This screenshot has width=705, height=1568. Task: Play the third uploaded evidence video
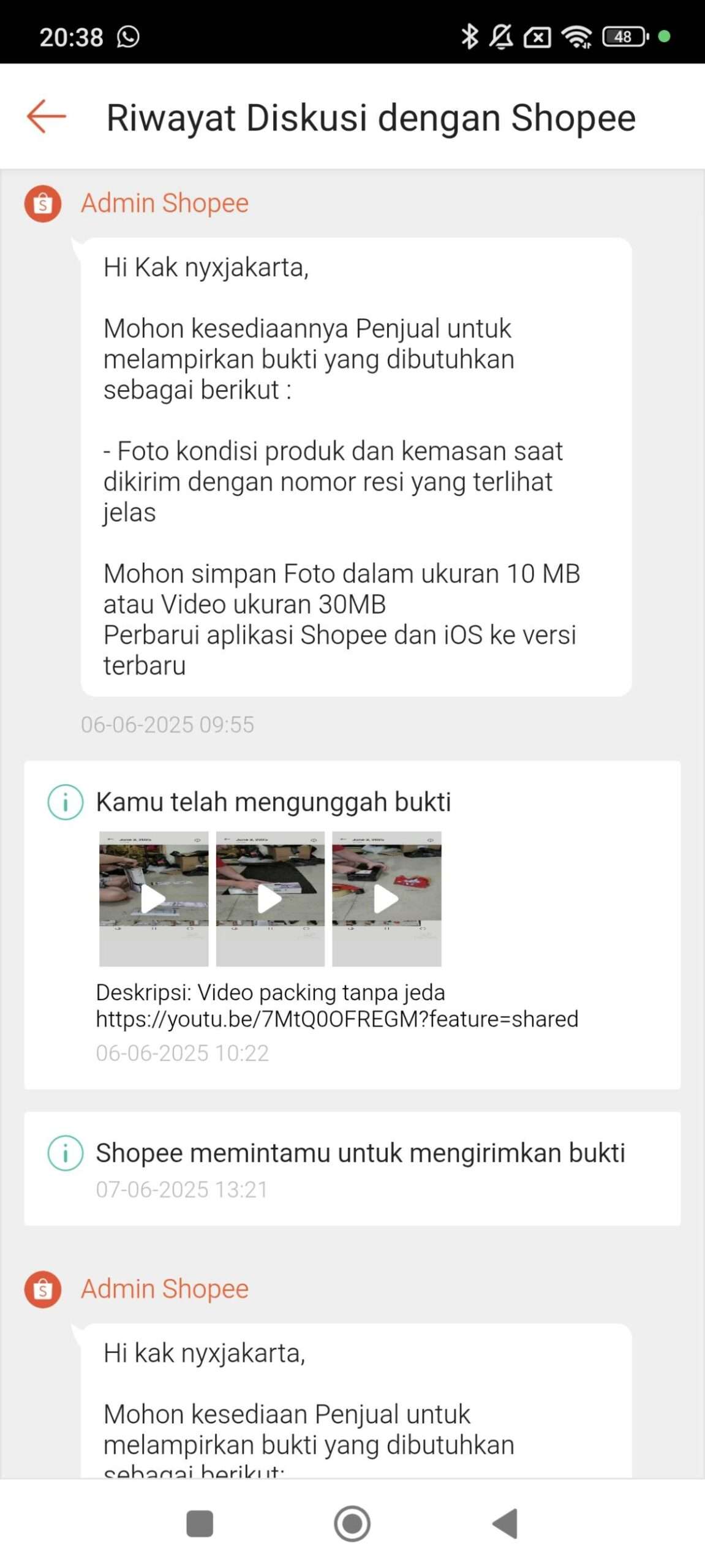coord(386,899)
